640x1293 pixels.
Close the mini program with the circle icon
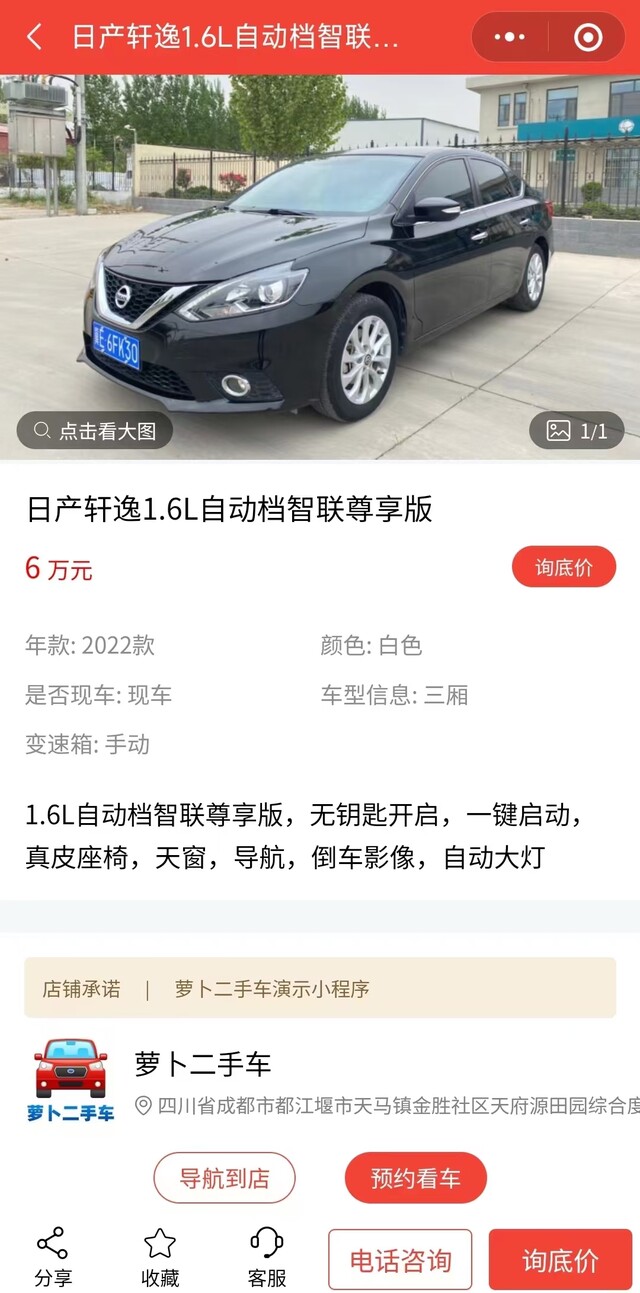pyautogui.click(x=588, y=38)
